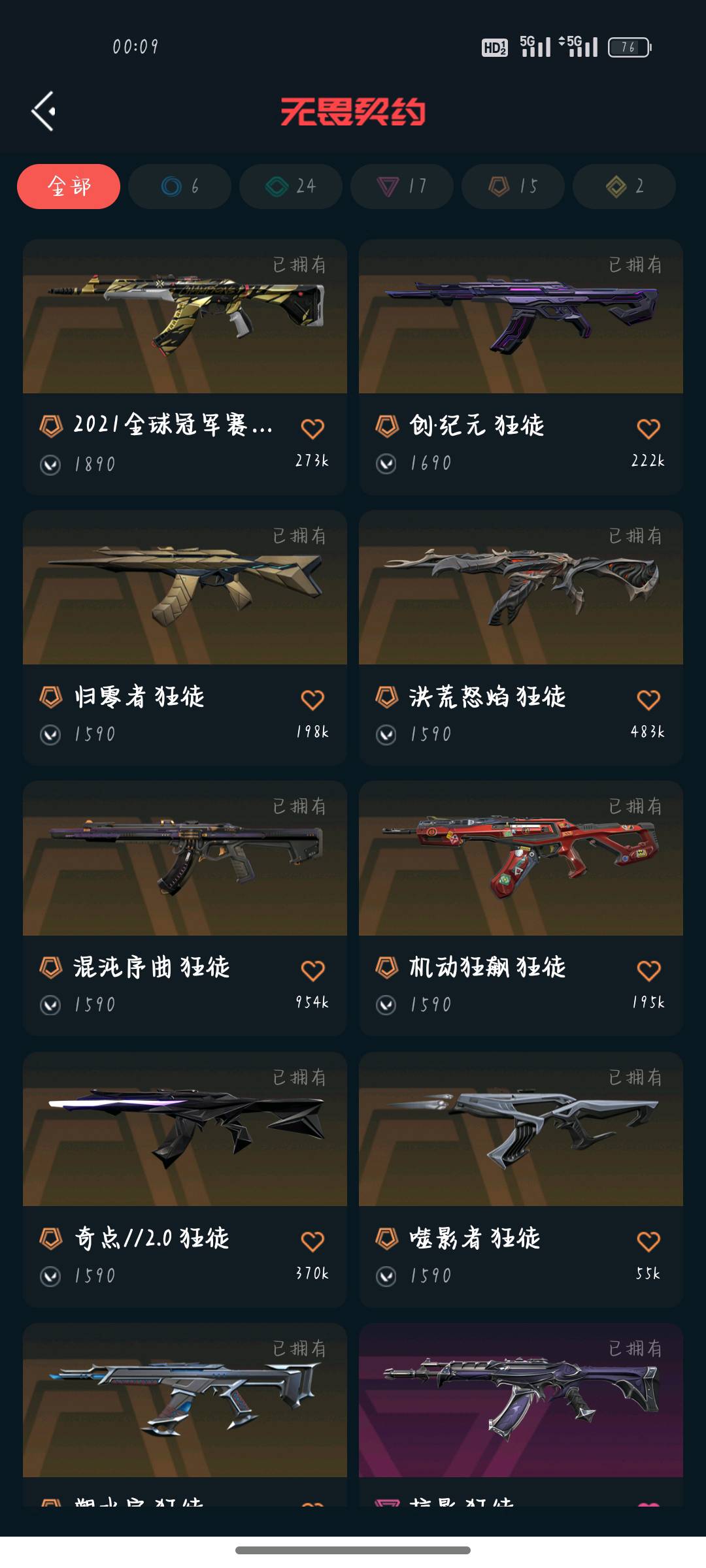The image size is (706, 1568).
Task: View the 洪荒怒焰 狂徒 skin card
Action: [x=521, y=588]
